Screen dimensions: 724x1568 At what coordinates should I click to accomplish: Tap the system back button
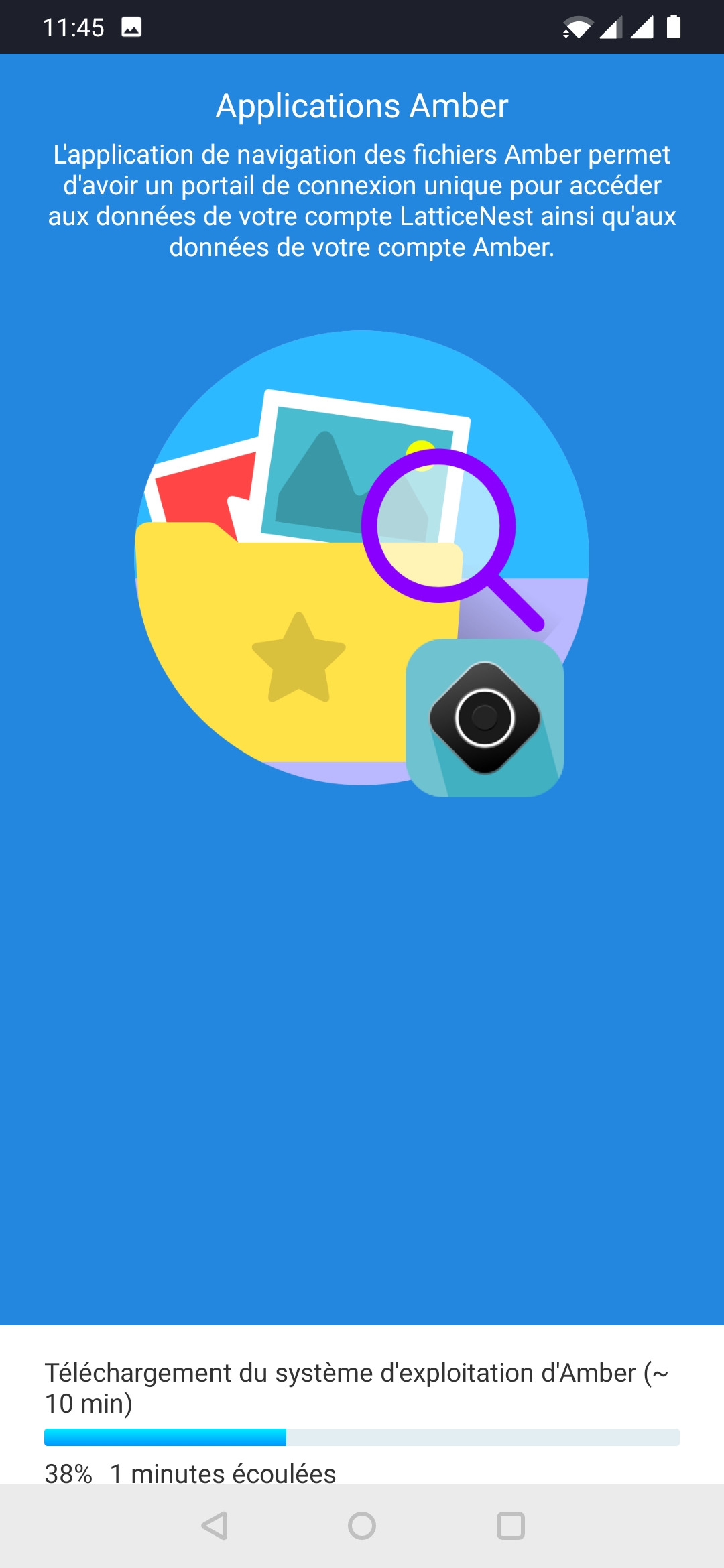pyautogui.click(x=215, y=1526)
